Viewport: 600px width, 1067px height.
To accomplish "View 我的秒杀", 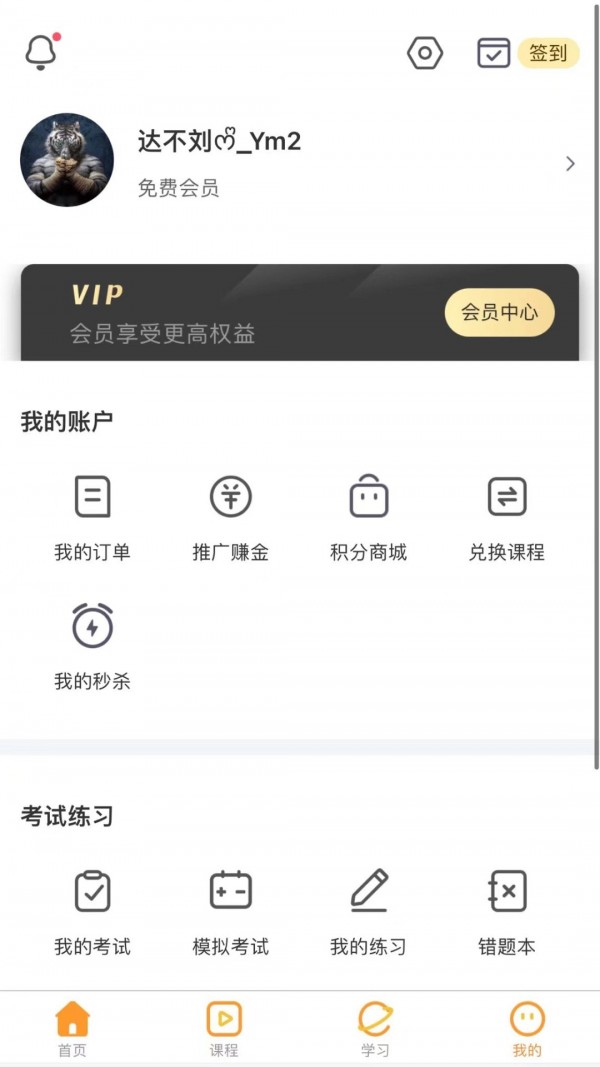I will tap(92, 647).
